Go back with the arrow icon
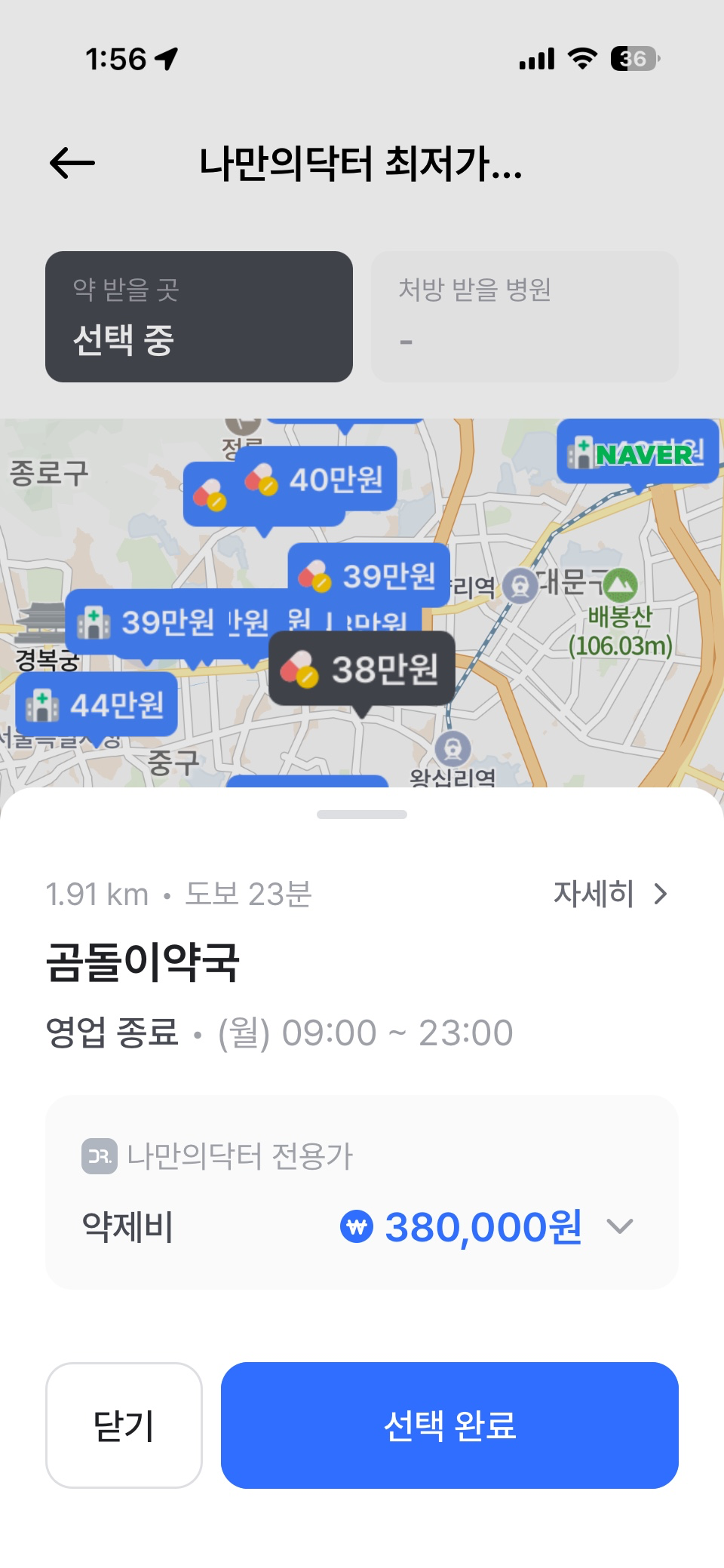 (72, 163)
